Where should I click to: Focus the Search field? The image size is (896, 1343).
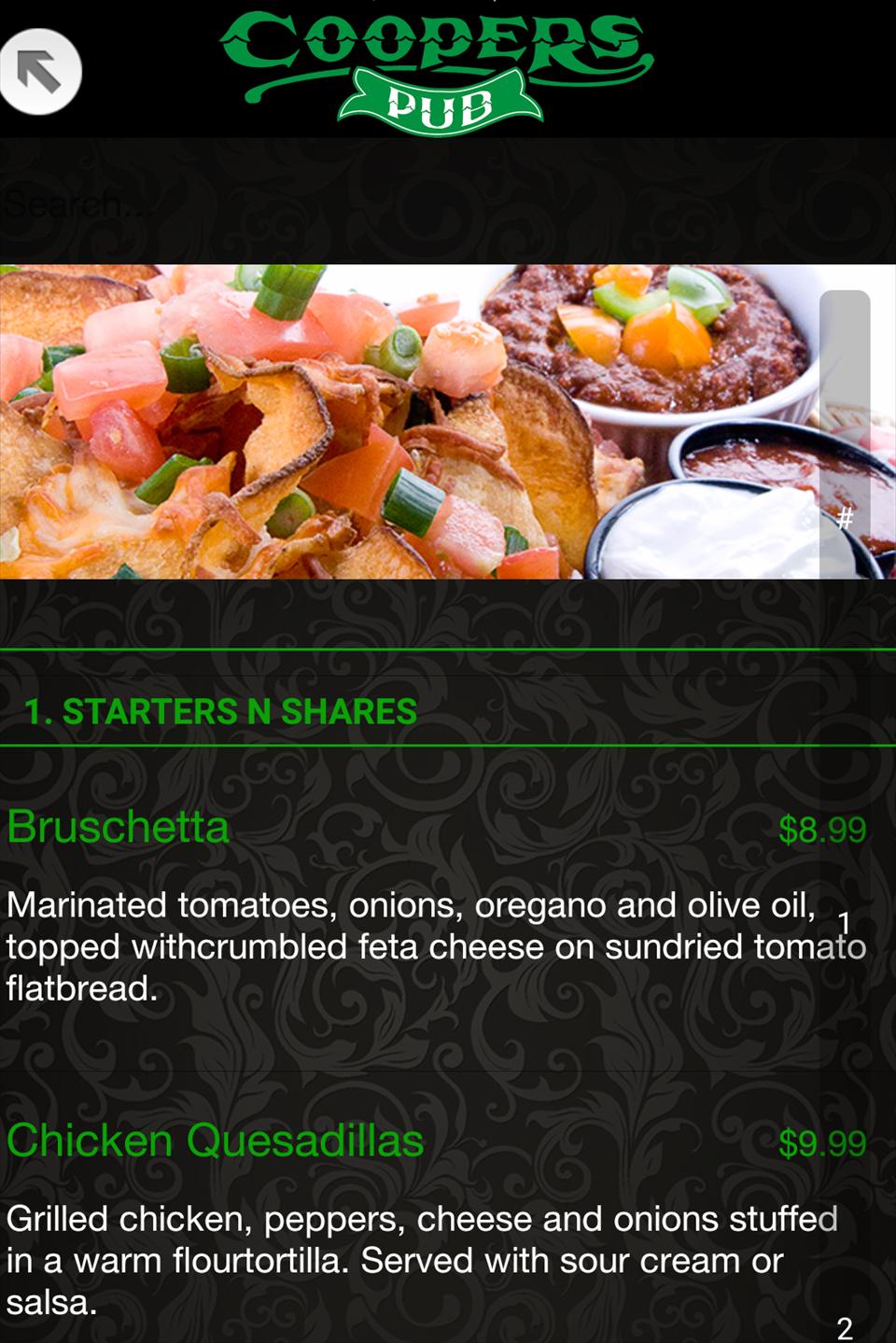pos(411,203)
